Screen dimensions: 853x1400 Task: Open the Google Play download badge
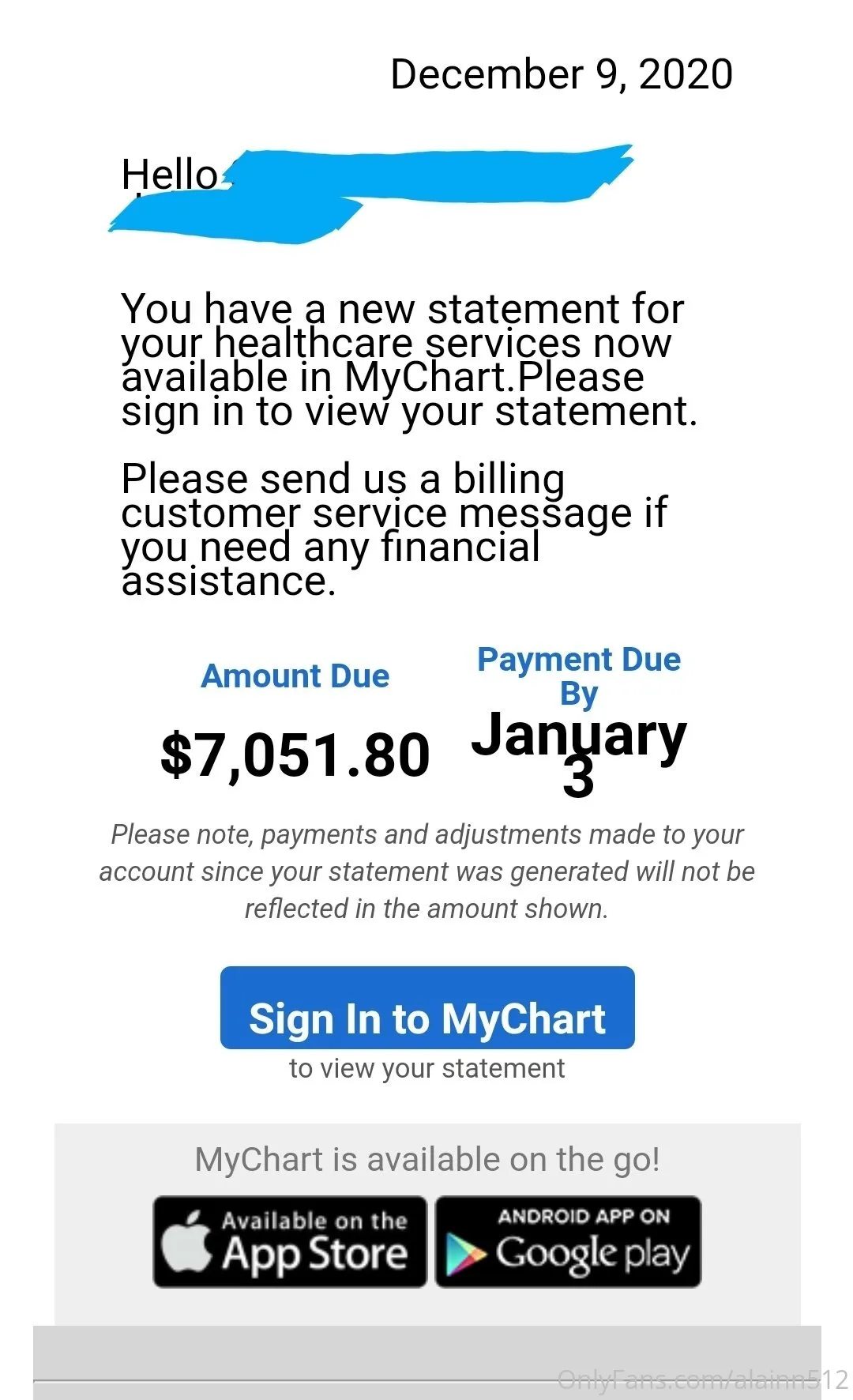[568, 1242]
